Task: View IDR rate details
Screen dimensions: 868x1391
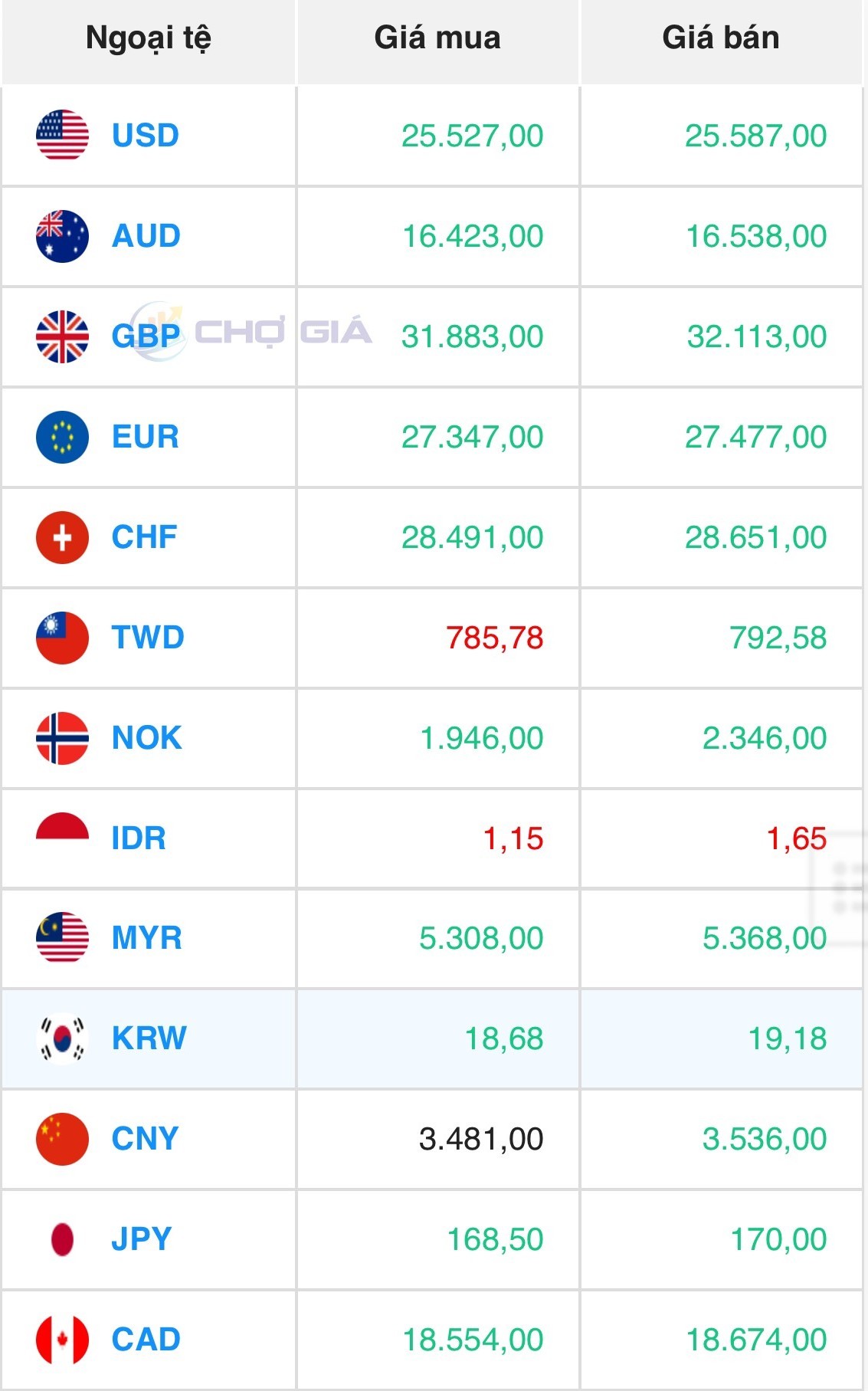Action: (139, 838)
